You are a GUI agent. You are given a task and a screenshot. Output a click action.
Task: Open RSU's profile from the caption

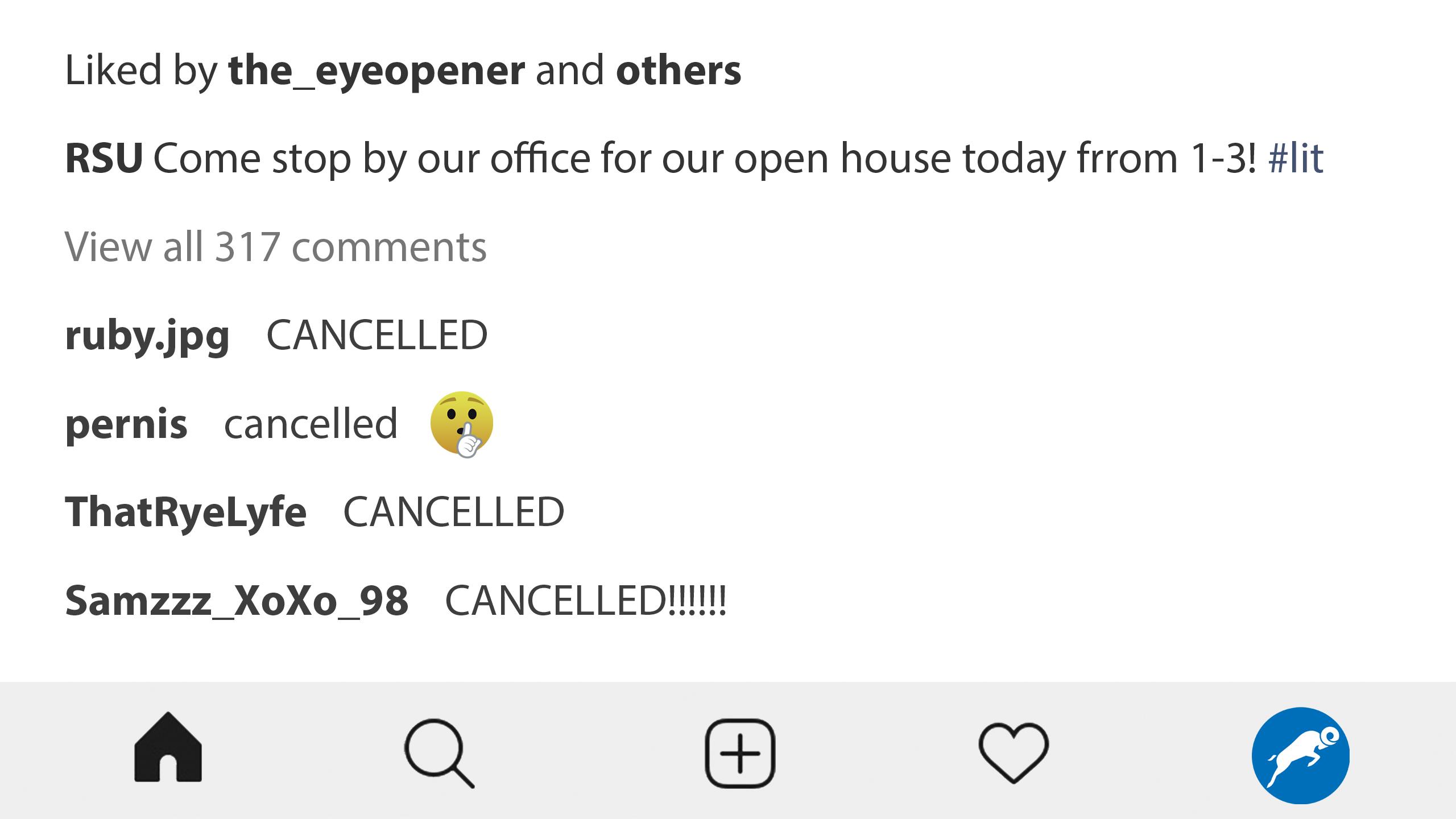coord(104,158)
